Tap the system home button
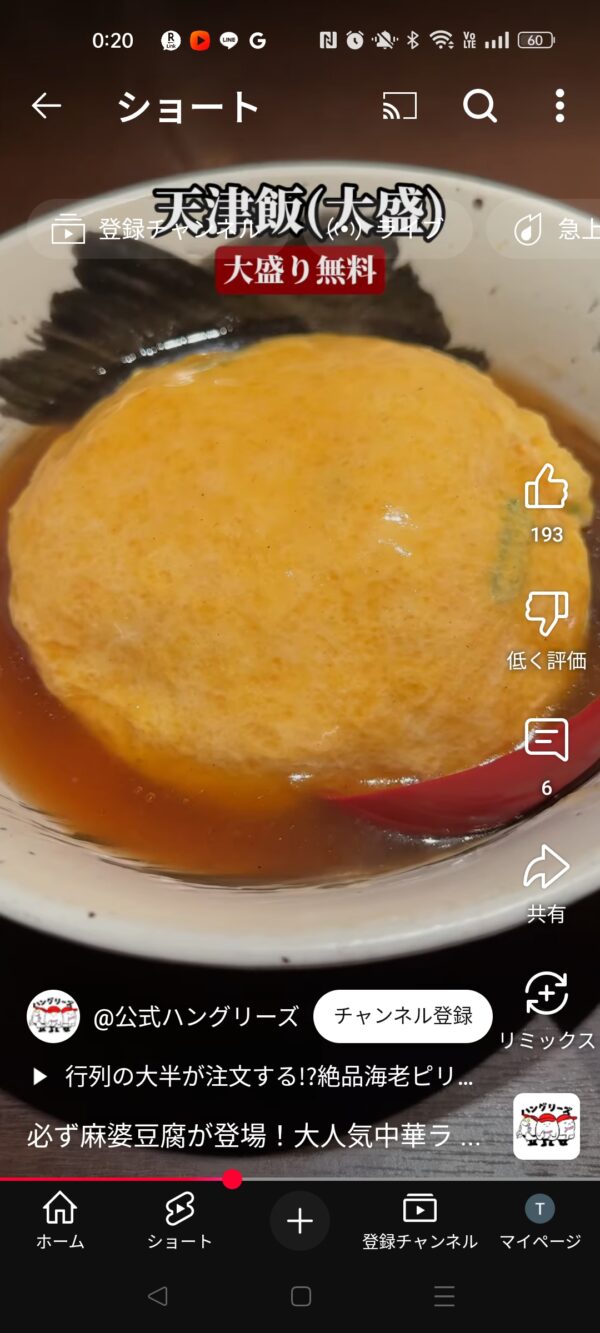This screenshot has height=1333, width=600. (301, 1297)
